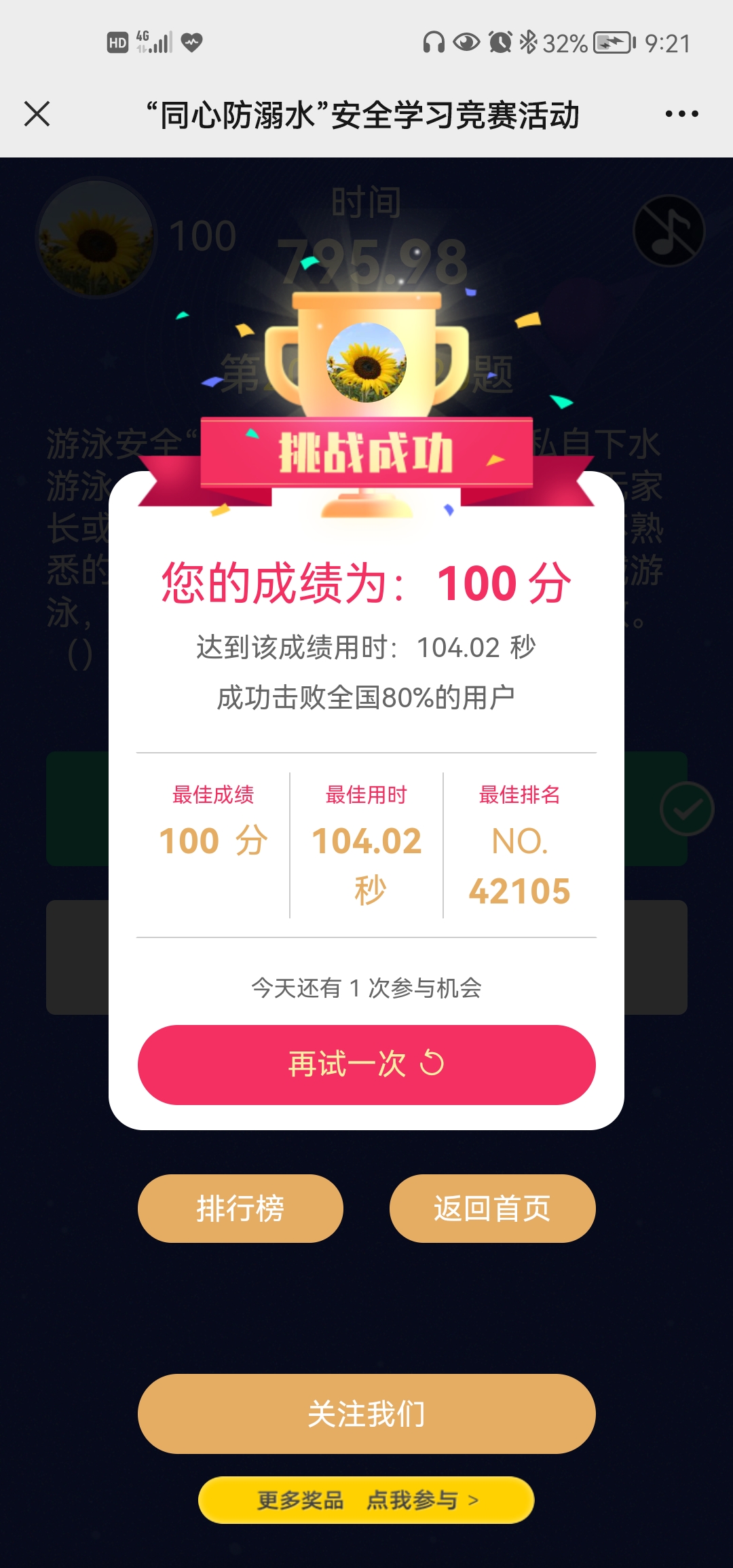The height and width of the screenshot is (1568, 733).
Task: Click the HD volte icon in status bar
Action: pyautogui.click(x=117, y=43)
